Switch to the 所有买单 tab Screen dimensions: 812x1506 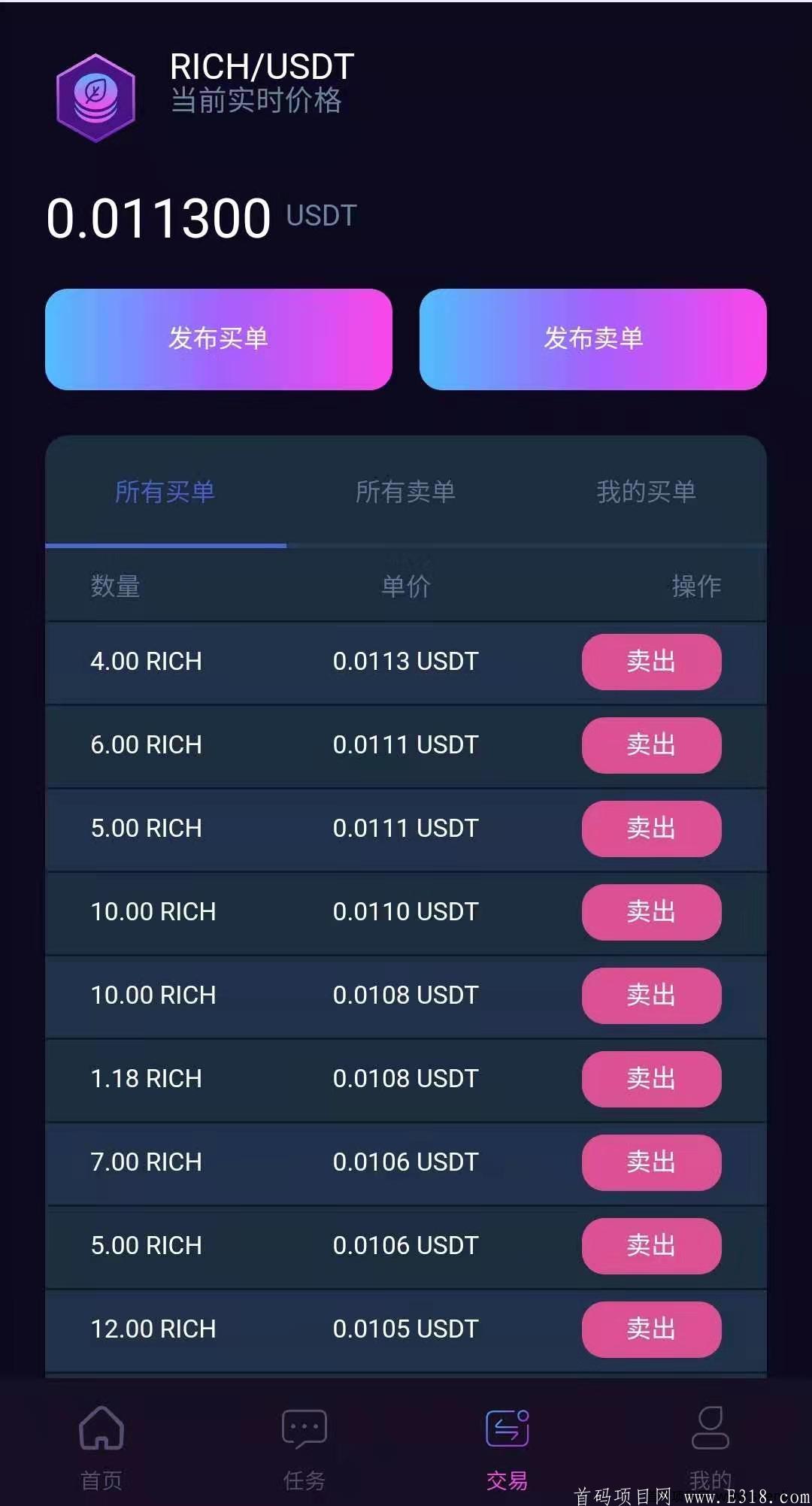pyautogui.click(x=165, y=492)
